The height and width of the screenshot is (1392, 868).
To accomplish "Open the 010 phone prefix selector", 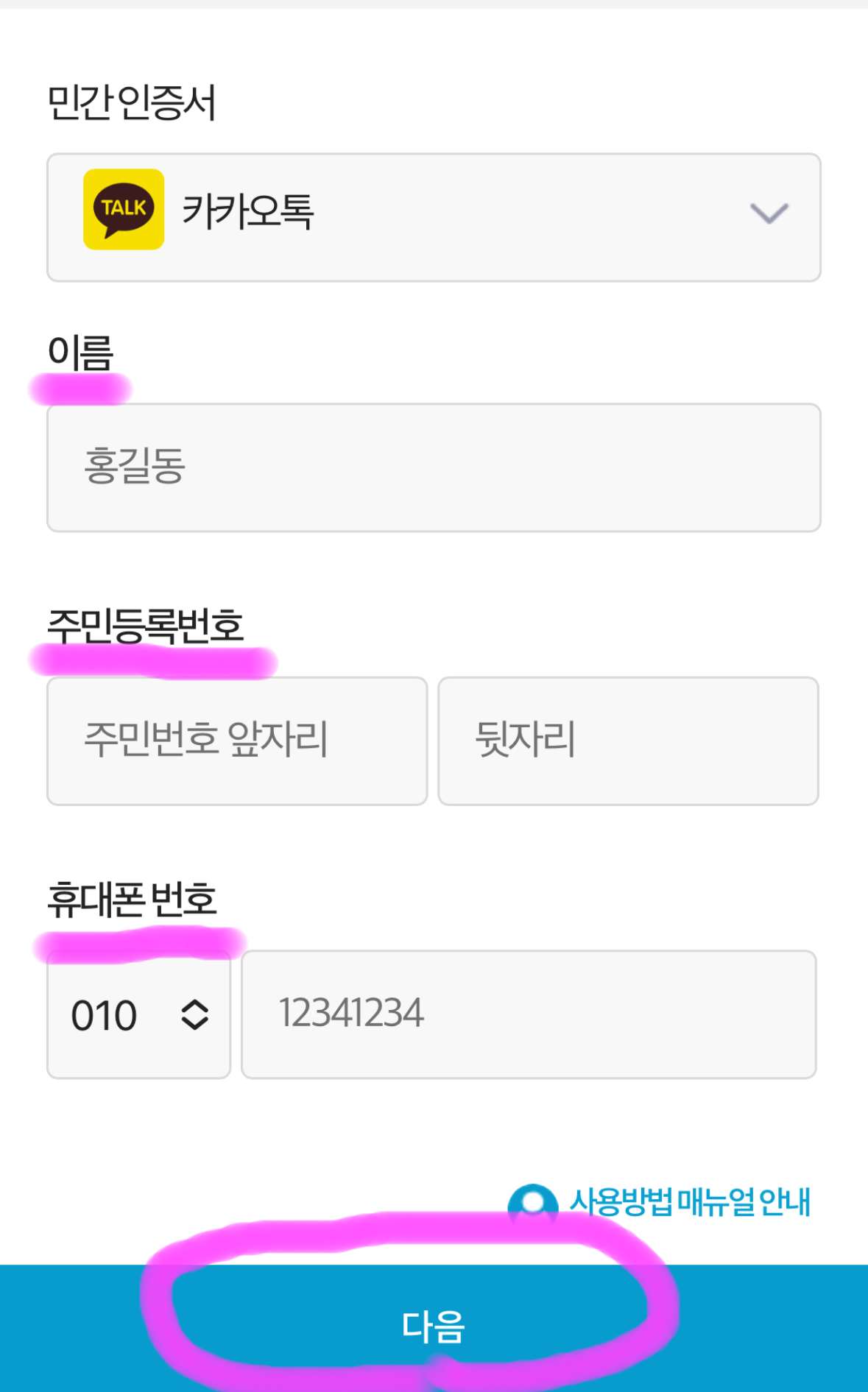I will (138, 1014).
